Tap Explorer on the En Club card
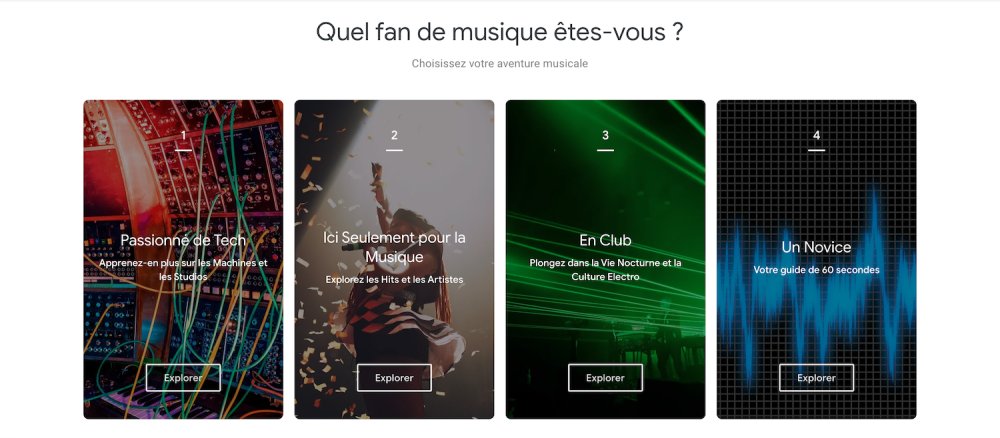Image resolution: width=1000 pixels, height=438 pixels. pos(605,378)
